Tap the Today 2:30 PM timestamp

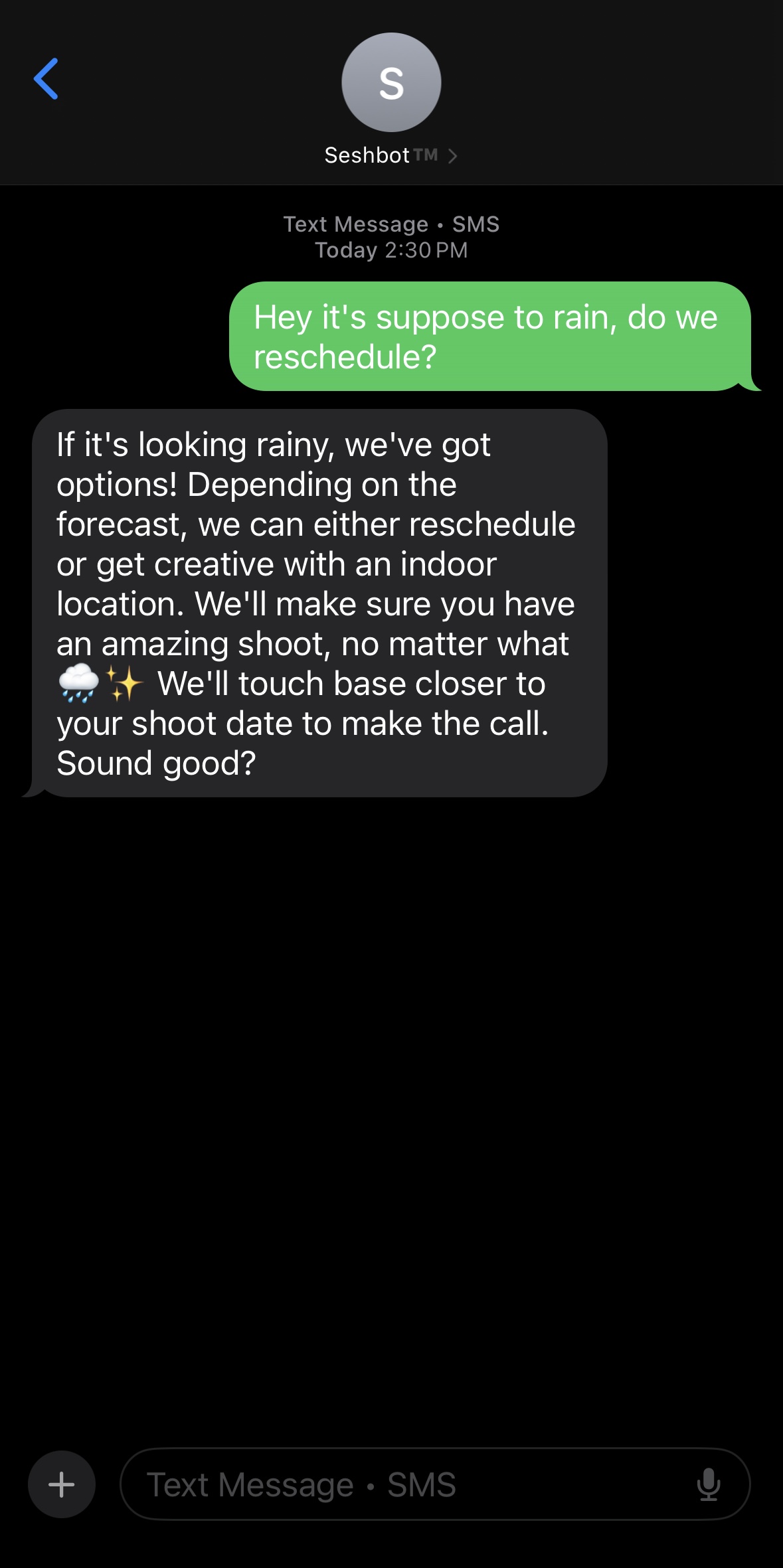(x=391, y=250)
